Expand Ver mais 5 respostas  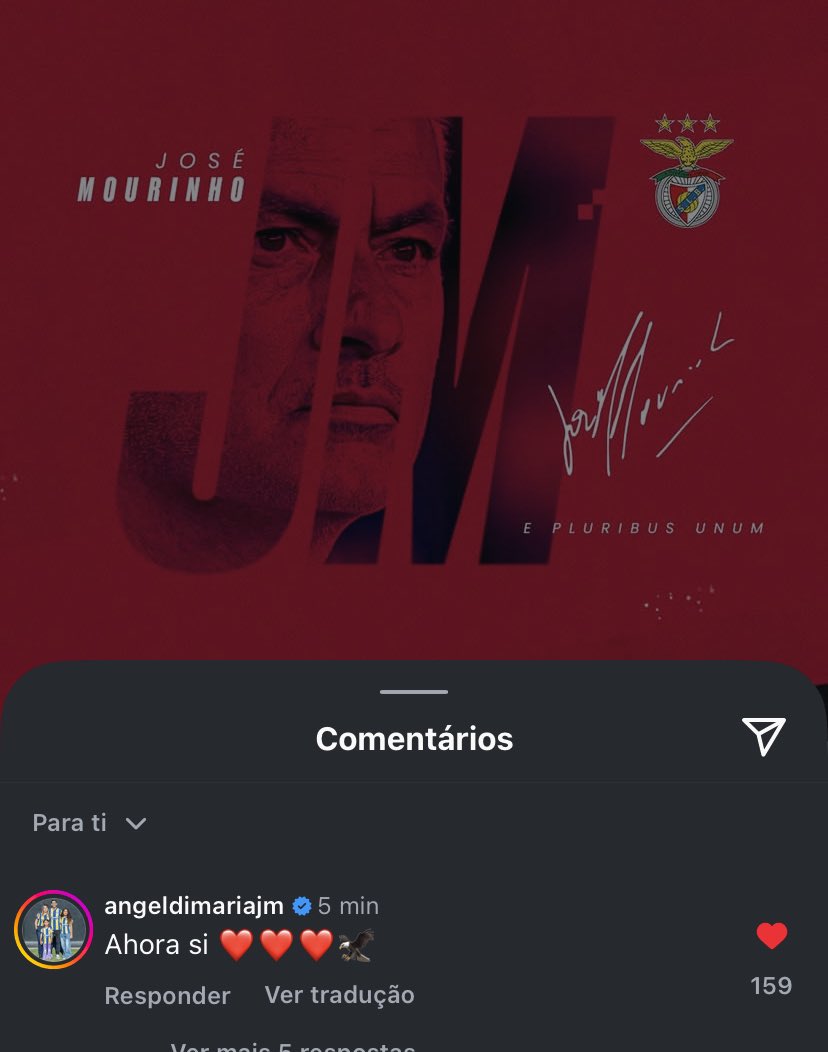pos(292,1046)
